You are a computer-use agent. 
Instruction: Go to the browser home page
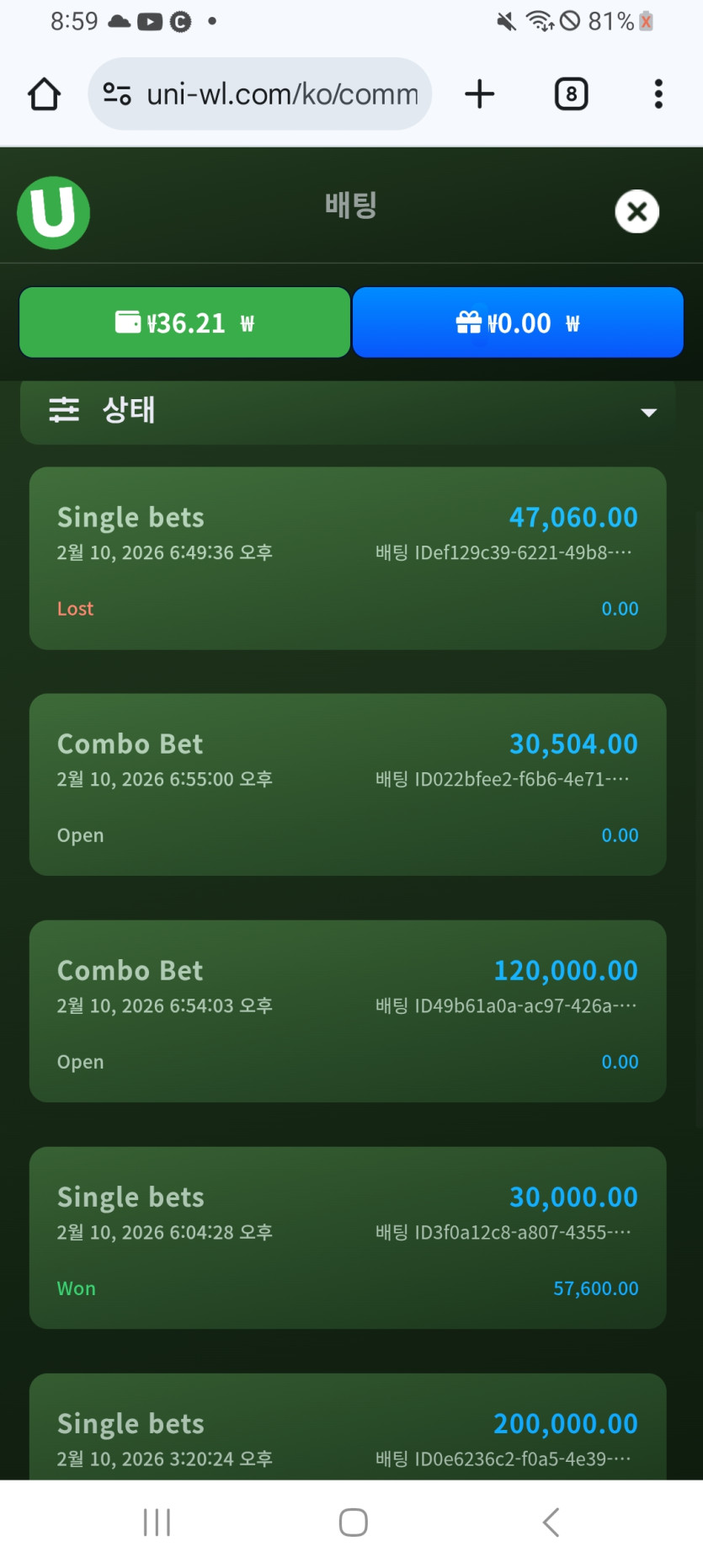pyautogui.click(x=45, y=94)
